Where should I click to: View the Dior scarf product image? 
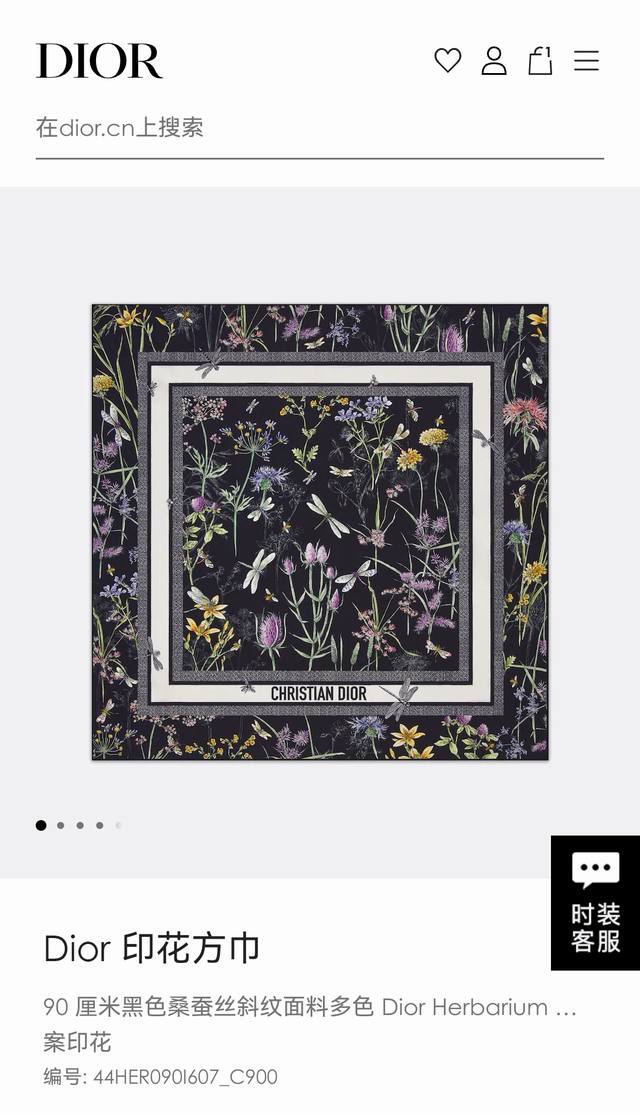coord(320,532)
